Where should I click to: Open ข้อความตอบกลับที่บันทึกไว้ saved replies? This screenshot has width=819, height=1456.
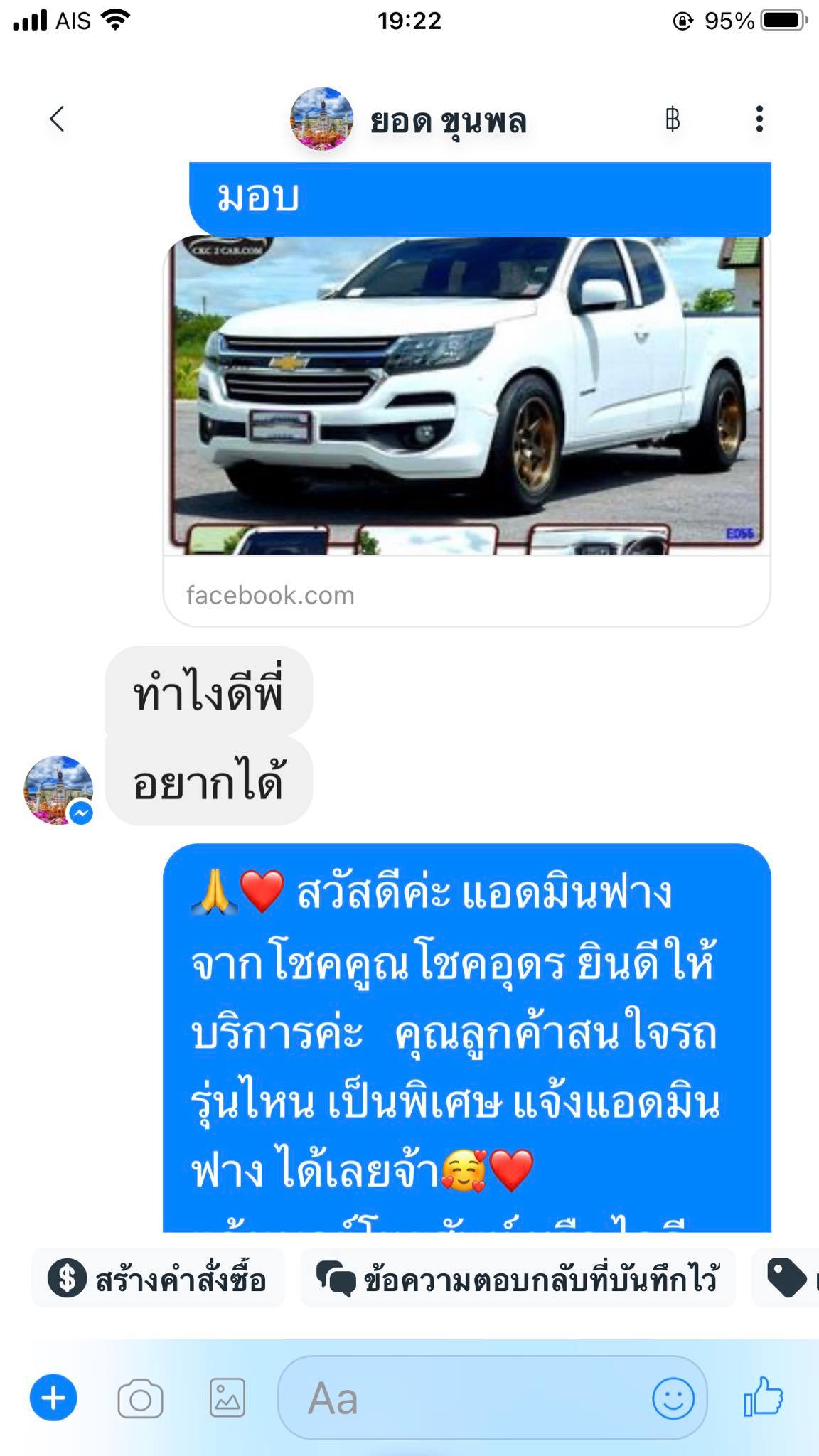pos(518,1279)
